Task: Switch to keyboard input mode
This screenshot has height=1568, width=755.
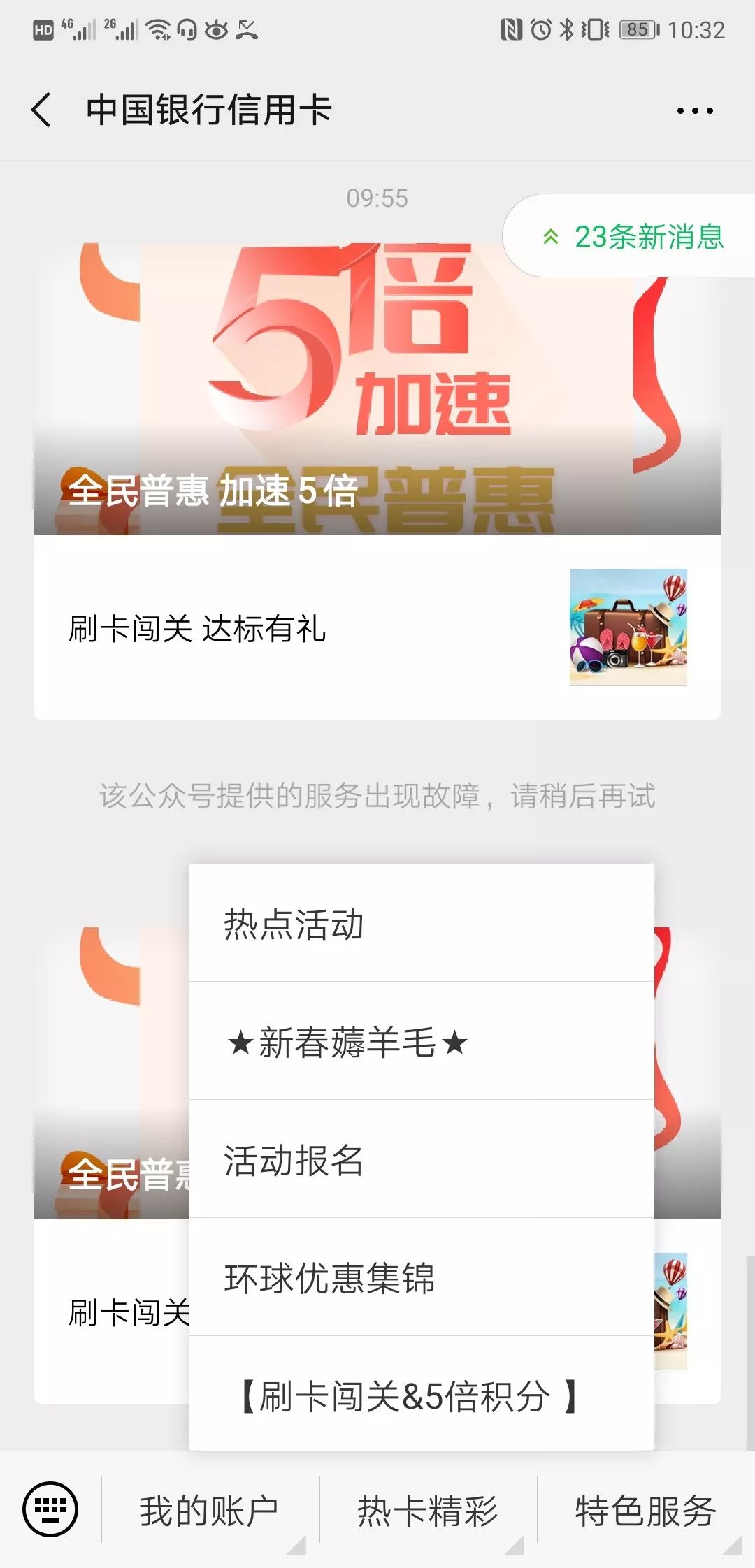Action: pyautogui.click(x=50, y=1509)
